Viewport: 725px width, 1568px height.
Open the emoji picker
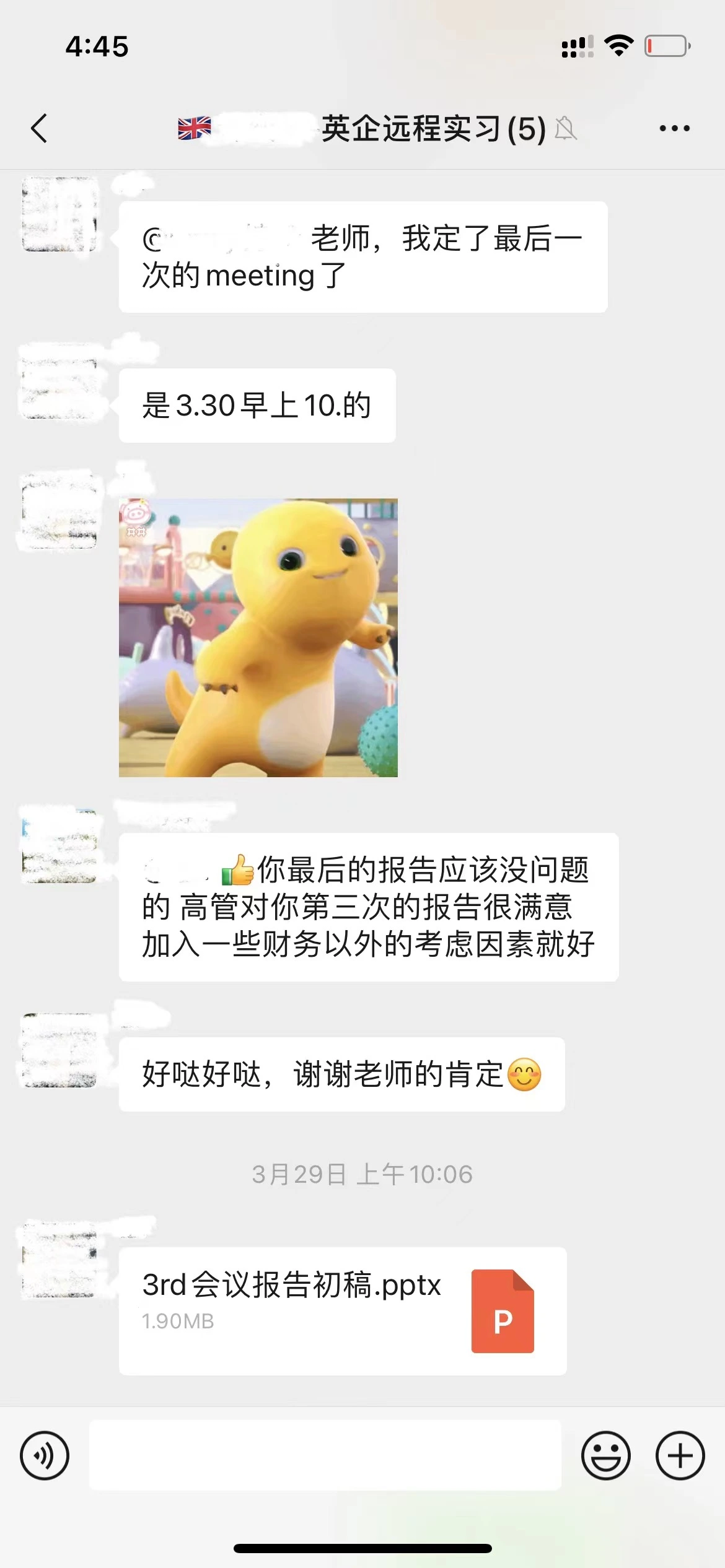[605, 1455]
